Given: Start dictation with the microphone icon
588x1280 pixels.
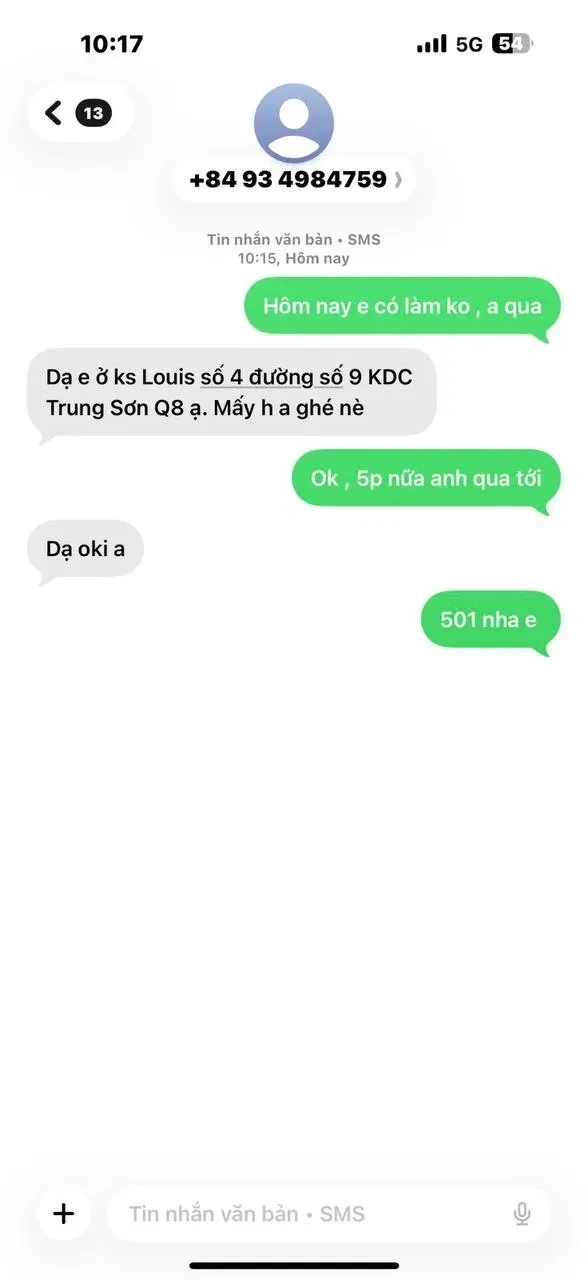Looking at the screenshot, I should pyautogui.click(x=521, y=1214).
